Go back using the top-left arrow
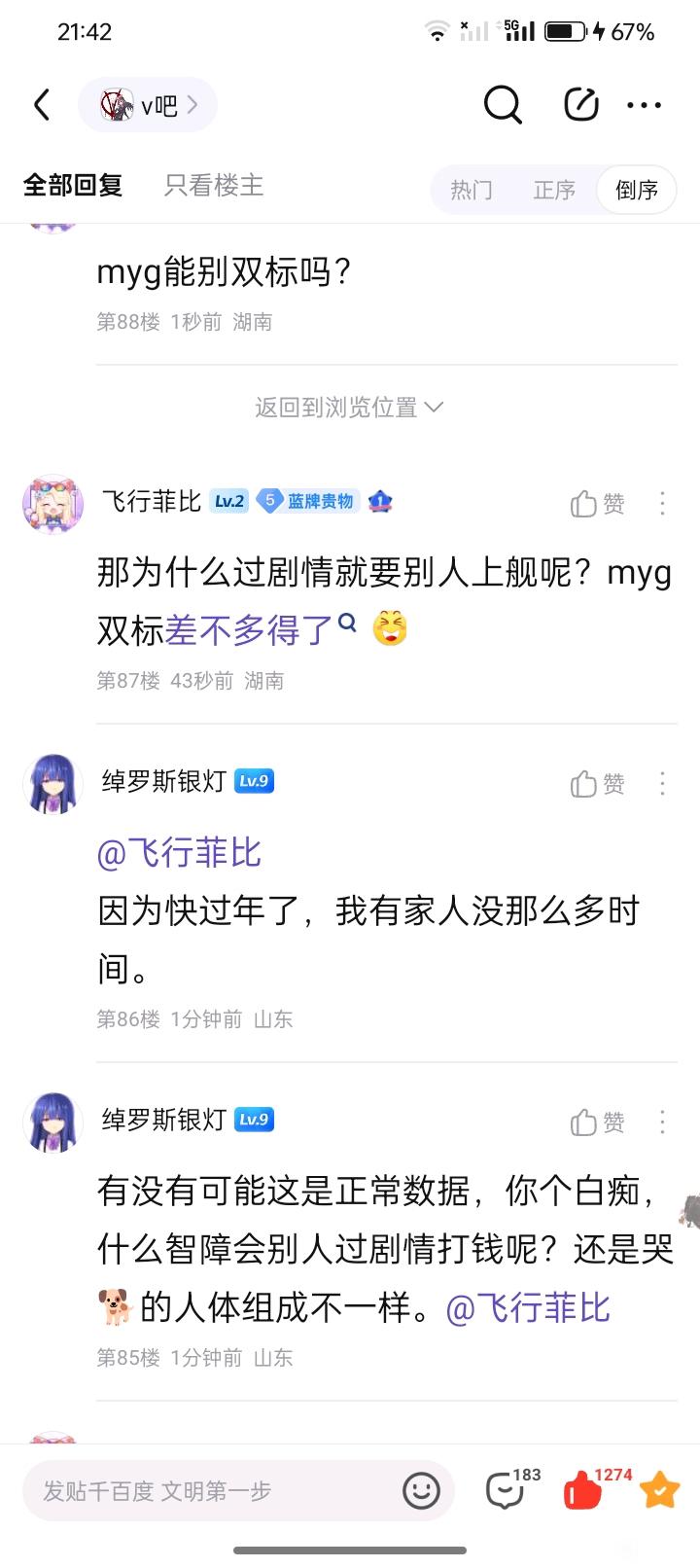Screen dimensions: 700x1568 tap(42, 105)
